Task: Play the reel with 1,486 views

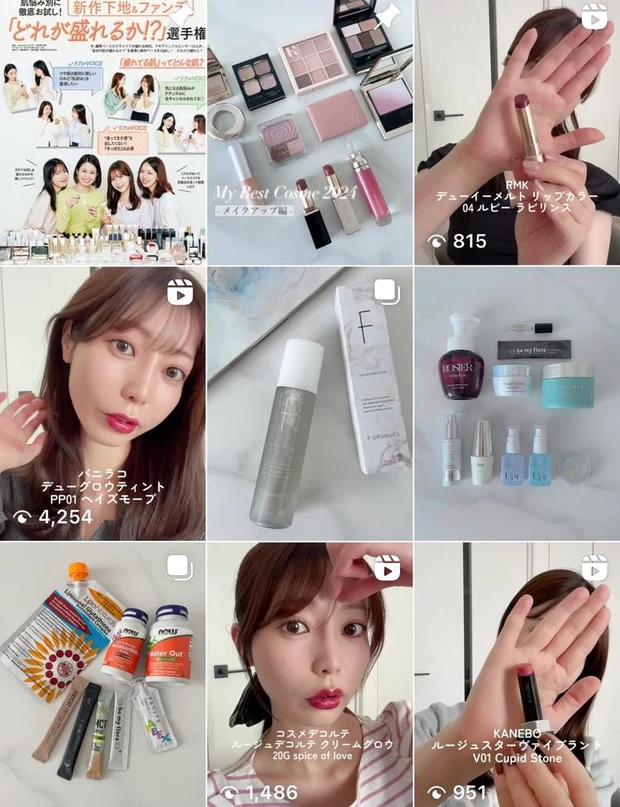Action: click(x=310, y=675)
